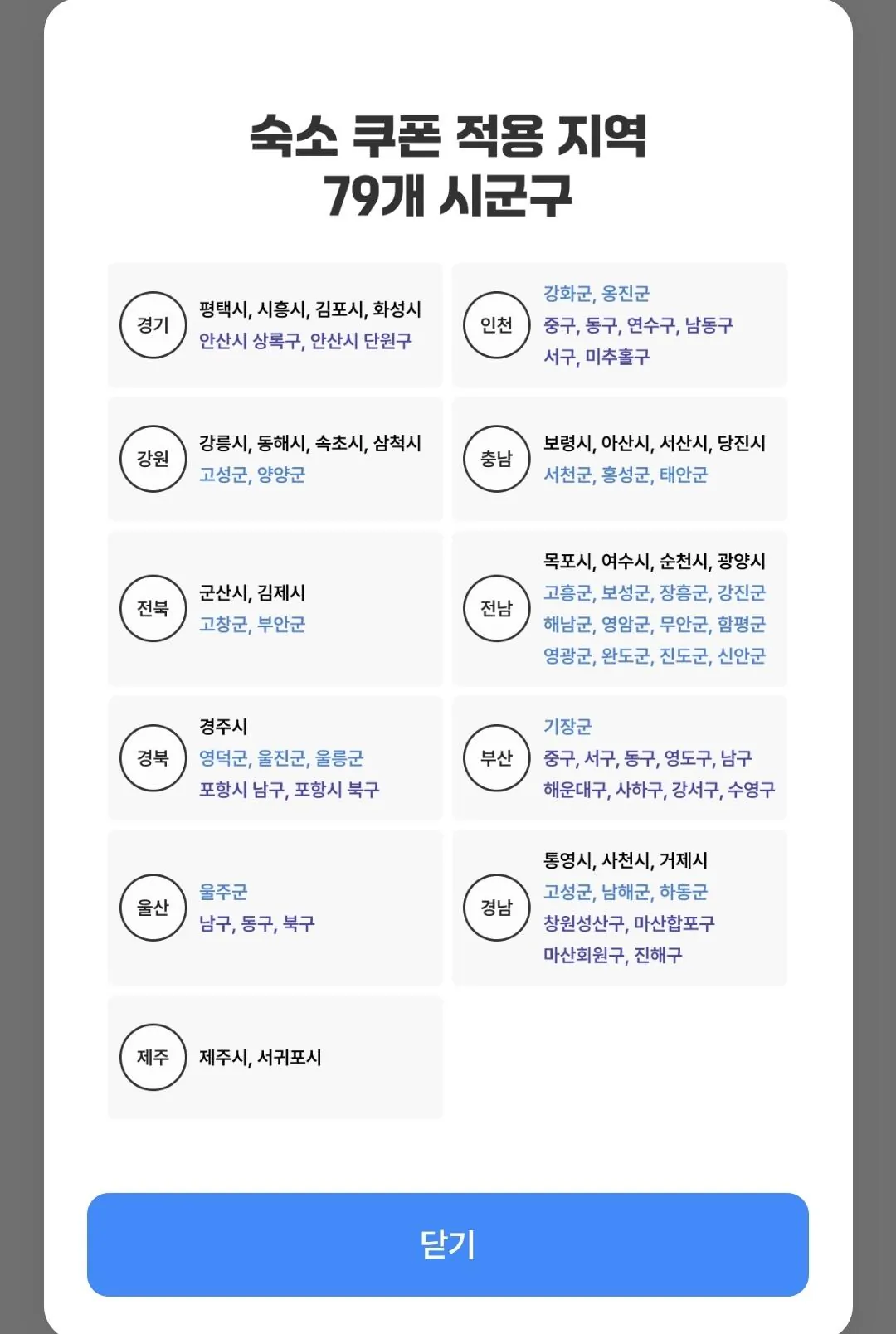Select the 경남 region badge

pyautogui.click(x=496, y=908)
